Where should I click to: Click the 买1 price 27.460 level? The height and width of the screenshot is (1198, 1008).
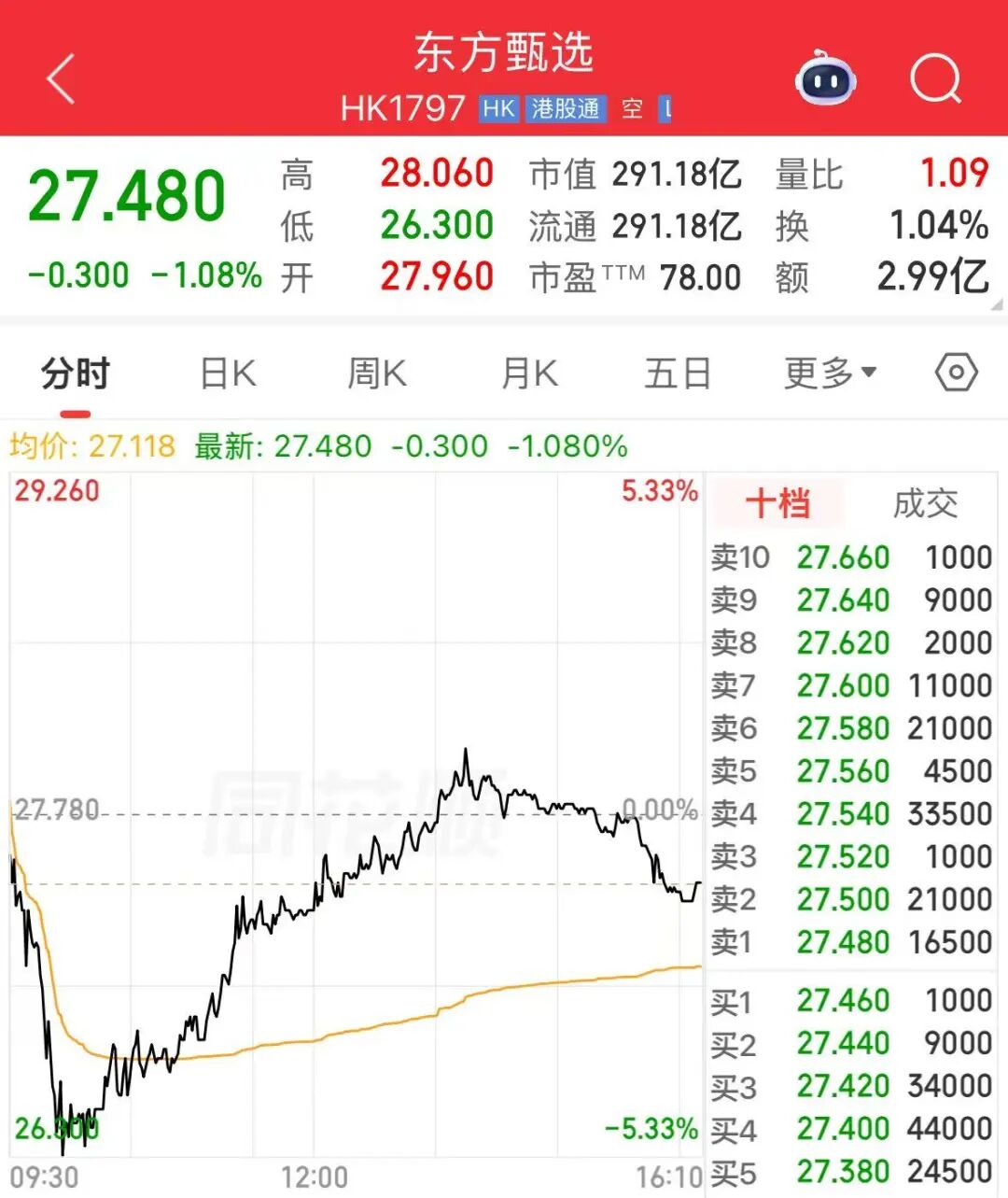click(846, 999)
